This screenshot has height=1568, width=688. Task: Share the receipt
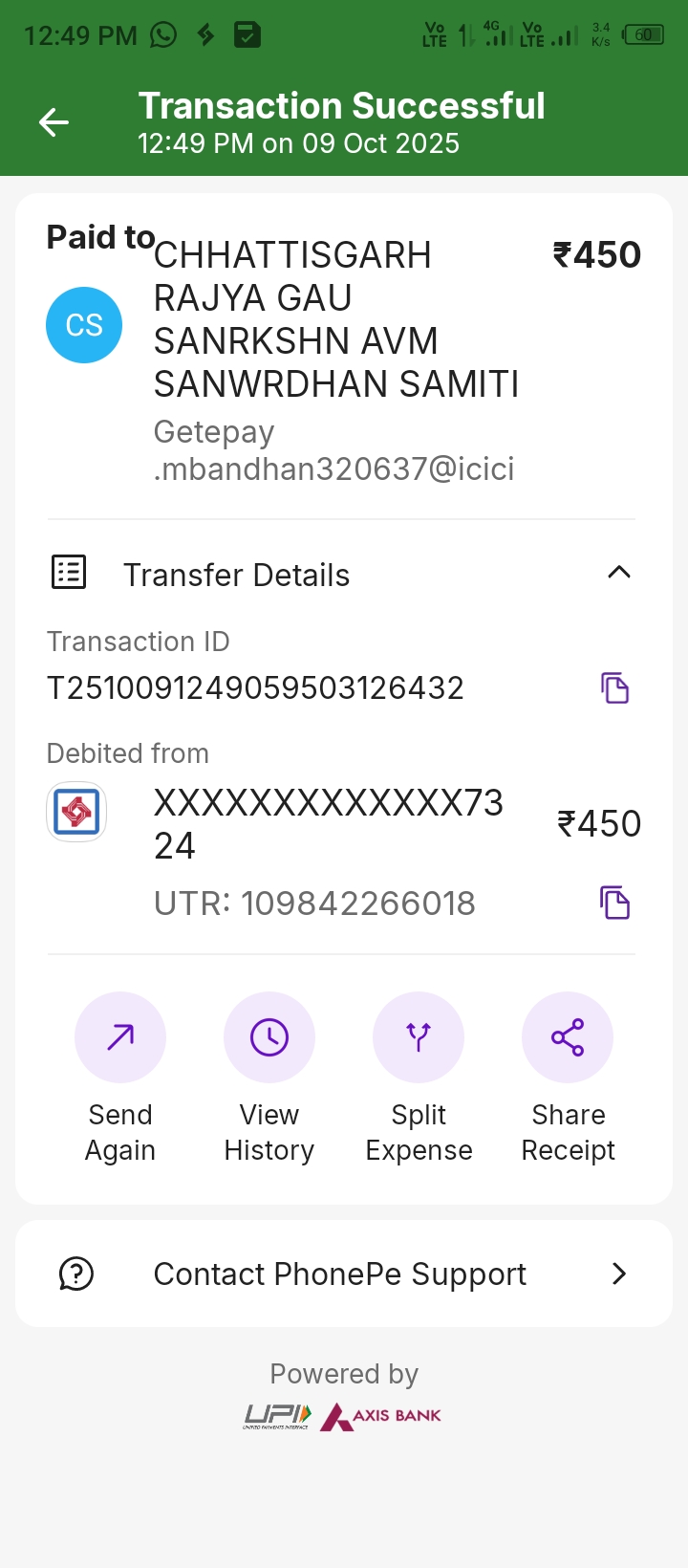(x=568, y=1037)
